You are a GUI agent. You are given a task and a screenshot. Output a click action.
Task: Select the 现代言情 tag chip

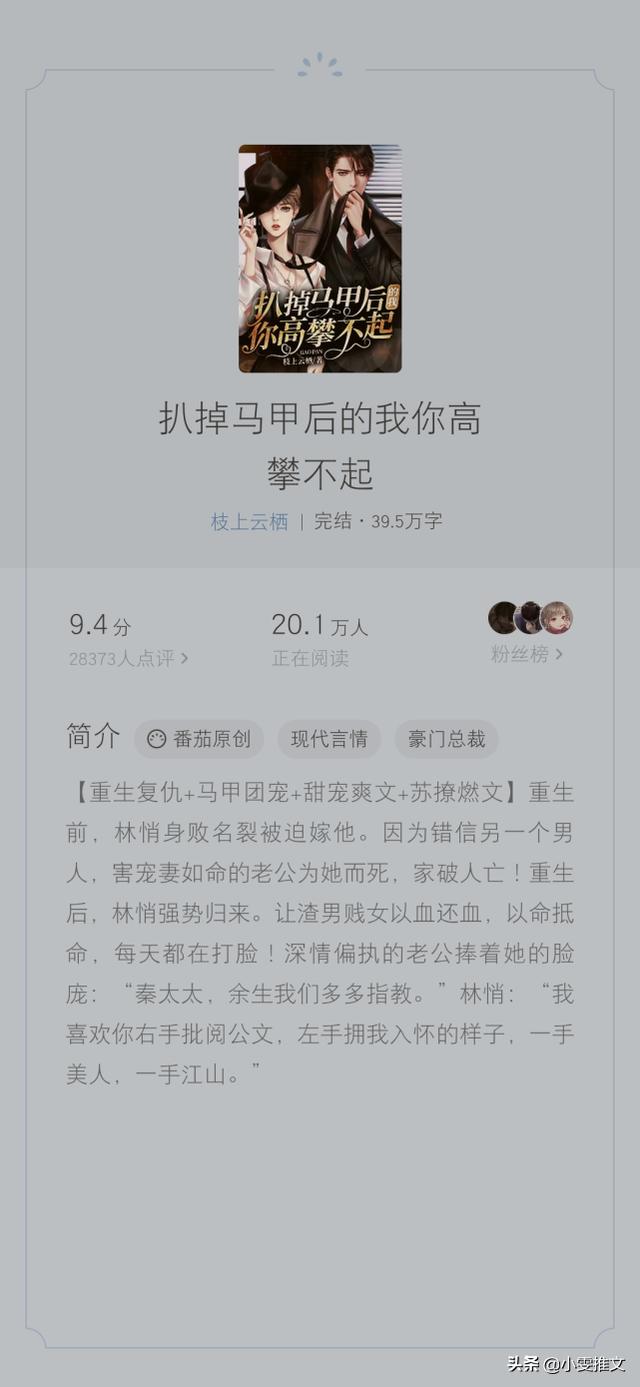[329, 739]
